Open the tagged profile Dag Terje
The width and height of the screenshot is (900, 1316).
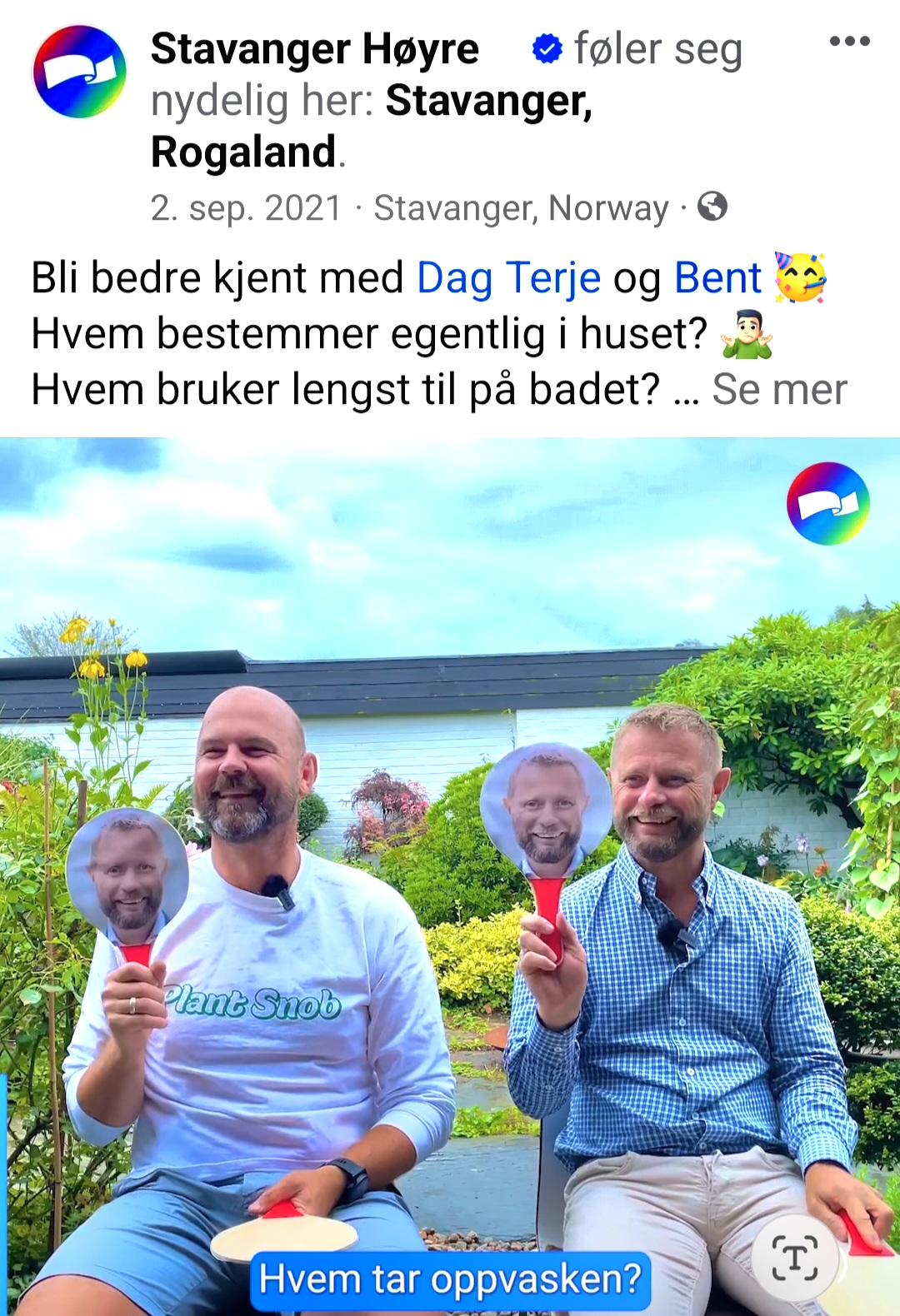508,278
